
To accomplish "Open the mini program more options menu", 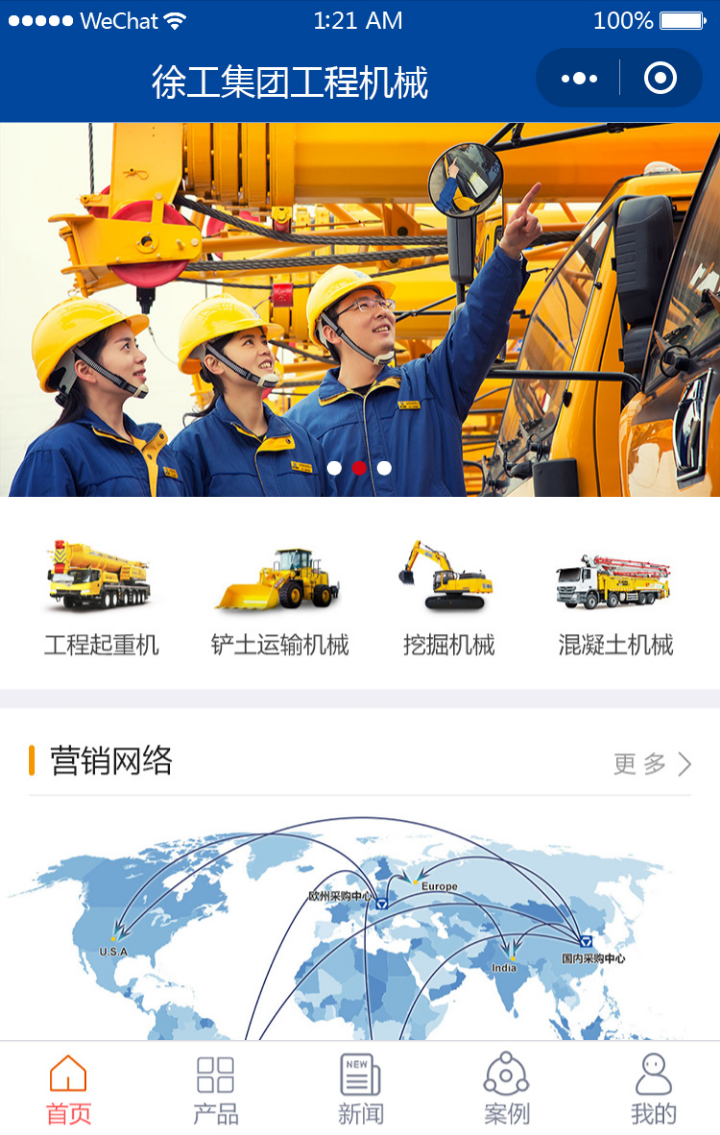I will [579, 78].
